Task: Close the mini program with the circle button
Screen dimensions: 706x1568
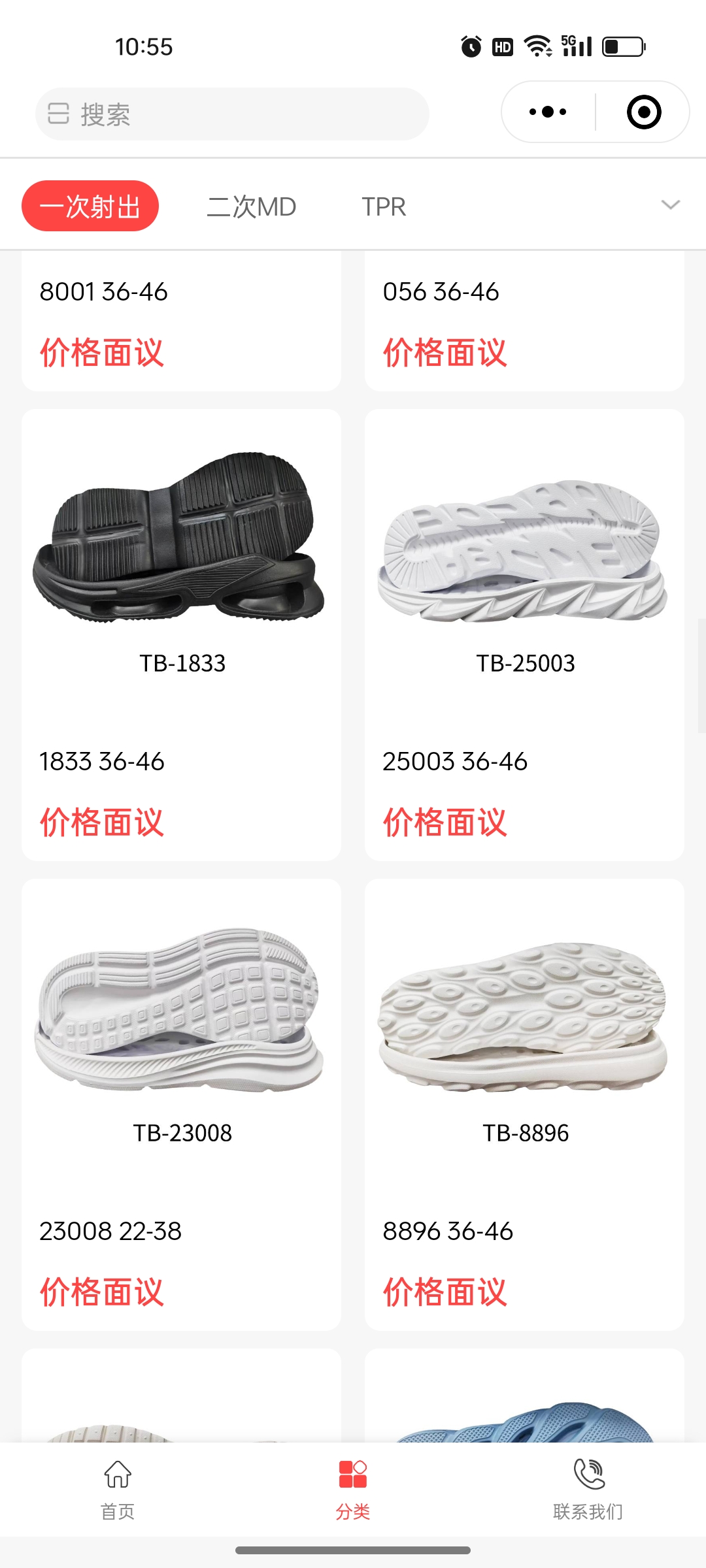Action: point(644,112)
